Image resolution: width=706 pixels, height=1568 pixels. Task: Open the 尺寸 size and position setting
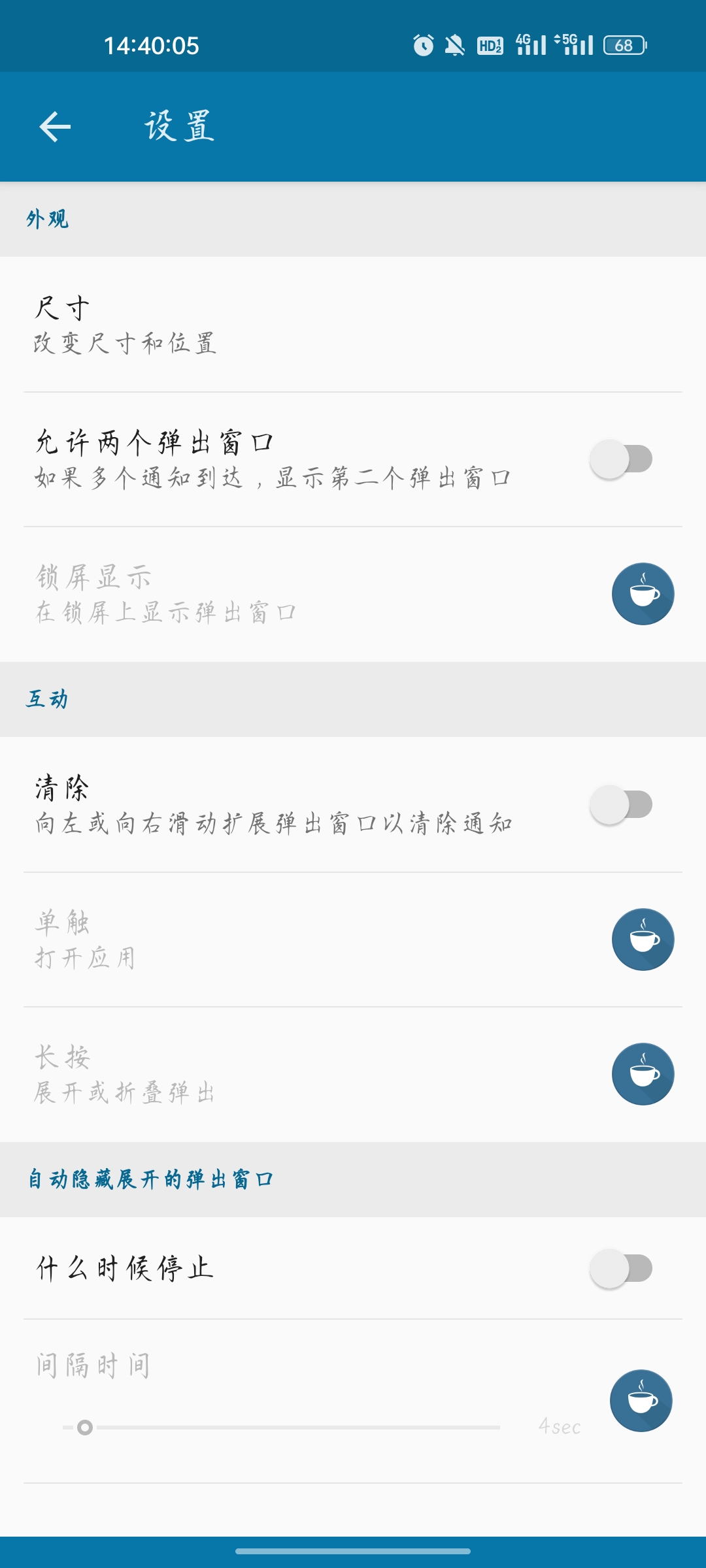click(x=353, y=325)
